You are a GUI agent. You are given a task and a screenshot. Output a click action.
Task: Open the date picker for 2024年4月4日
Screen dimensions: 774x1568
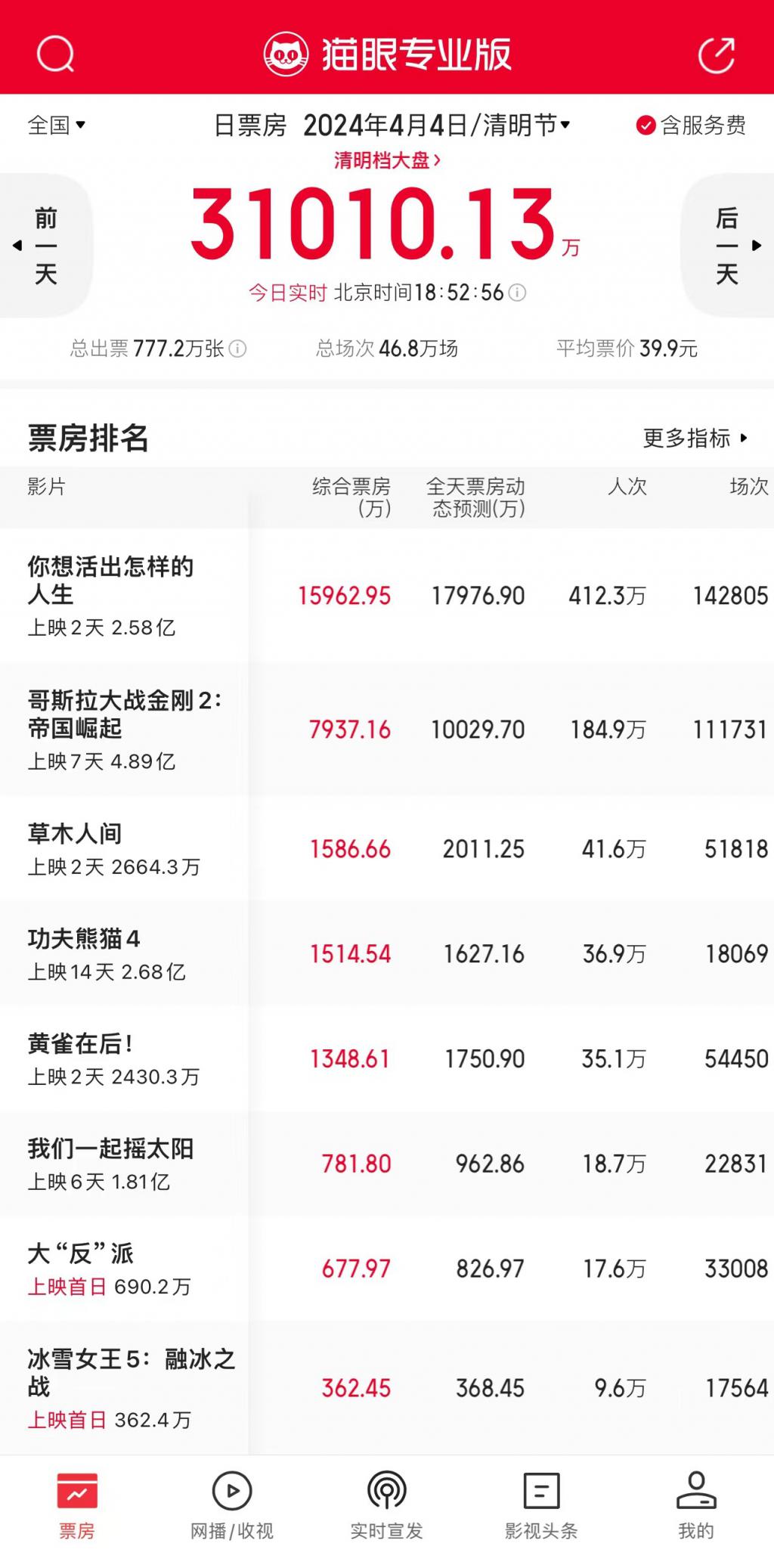(436, 125)
